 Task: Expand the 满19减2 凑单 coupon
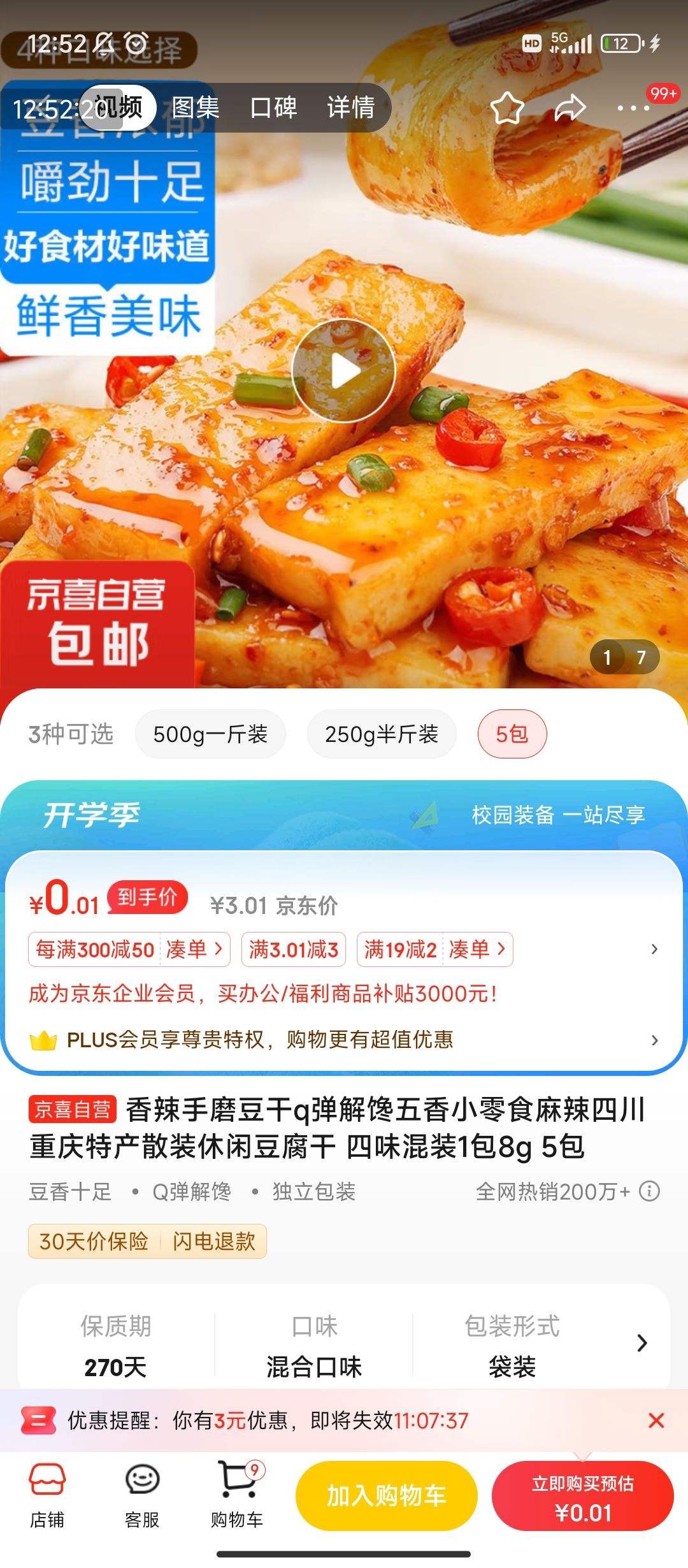coord(434,950)
